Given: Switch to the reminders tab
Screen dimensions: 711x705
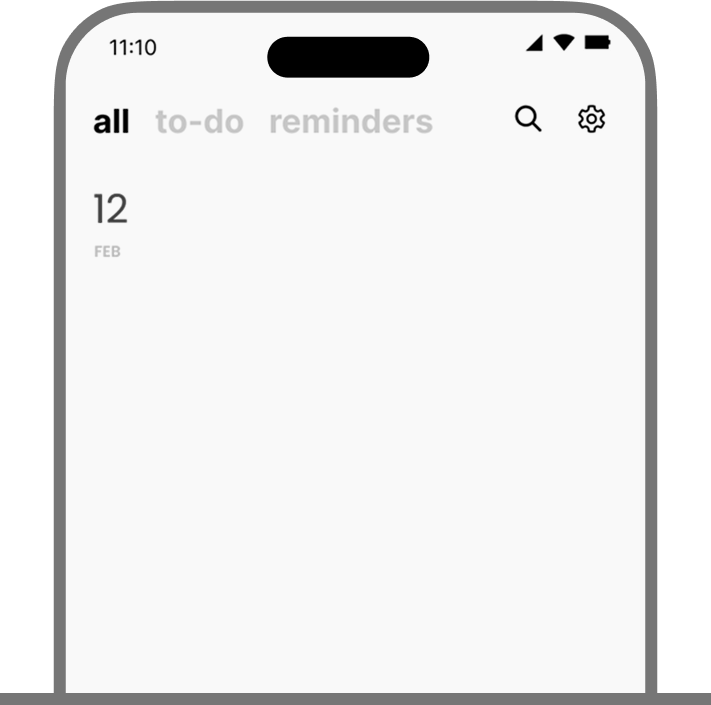Looking at the screenshot, I should [x=350, y=122].
